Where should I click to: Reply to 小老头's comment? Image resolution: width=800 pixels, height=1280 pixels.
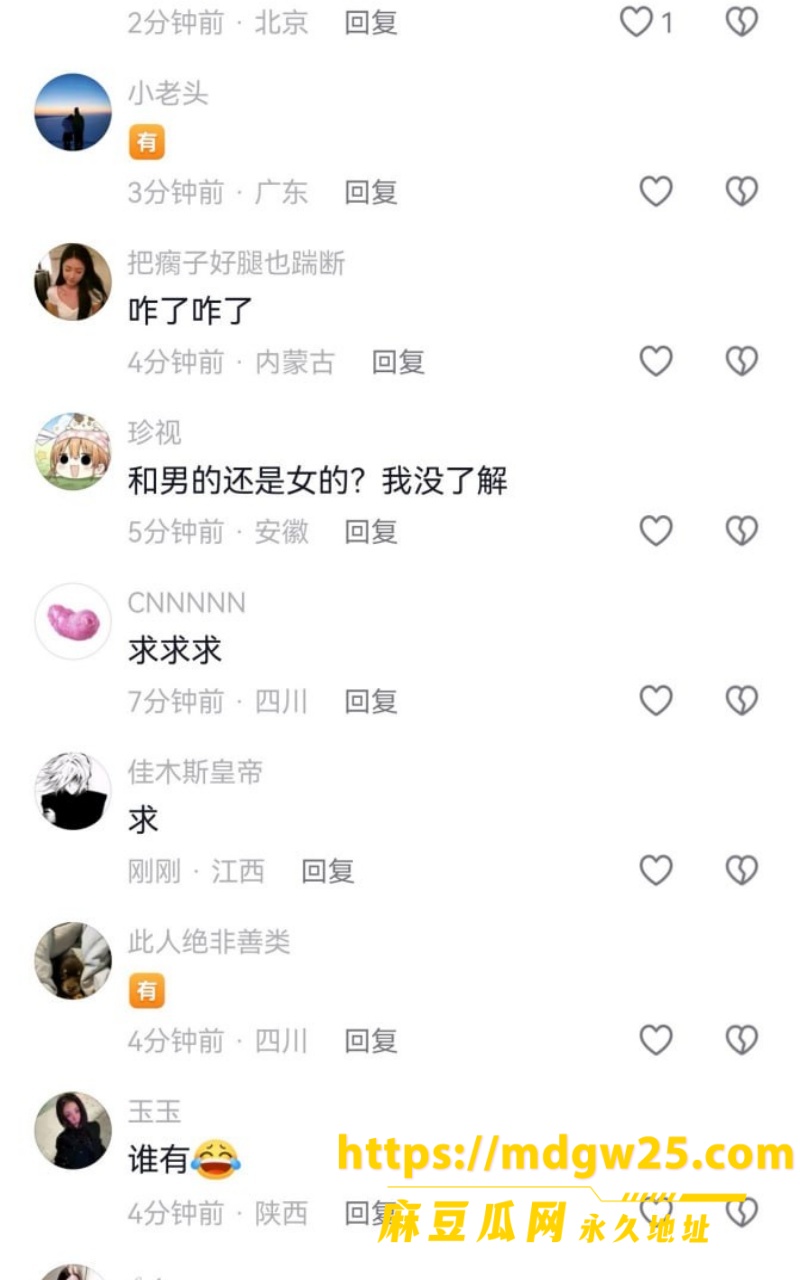[x=371, y=192]
